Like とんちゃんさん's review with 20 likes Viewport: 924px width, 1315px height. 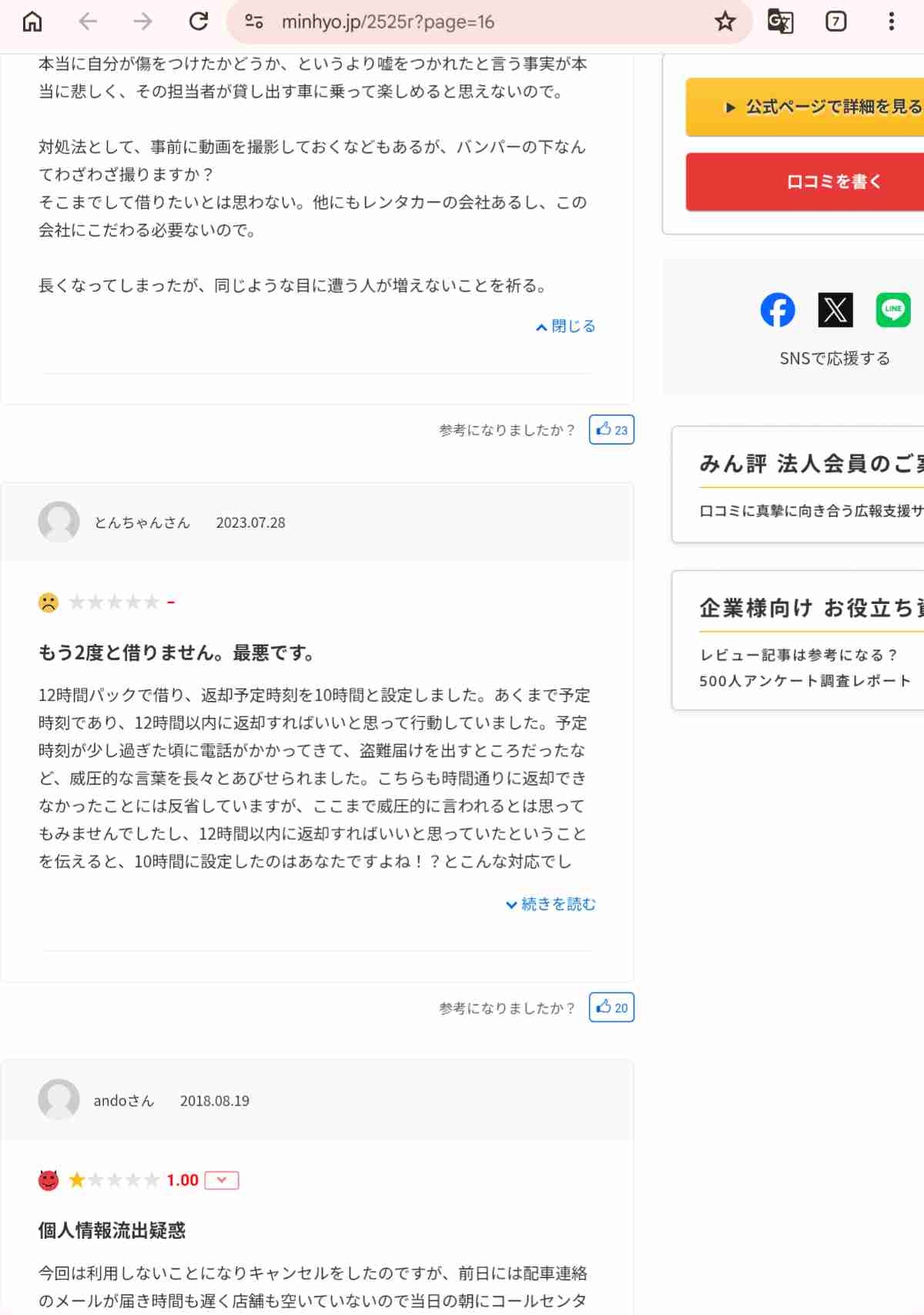[611, 1008]
